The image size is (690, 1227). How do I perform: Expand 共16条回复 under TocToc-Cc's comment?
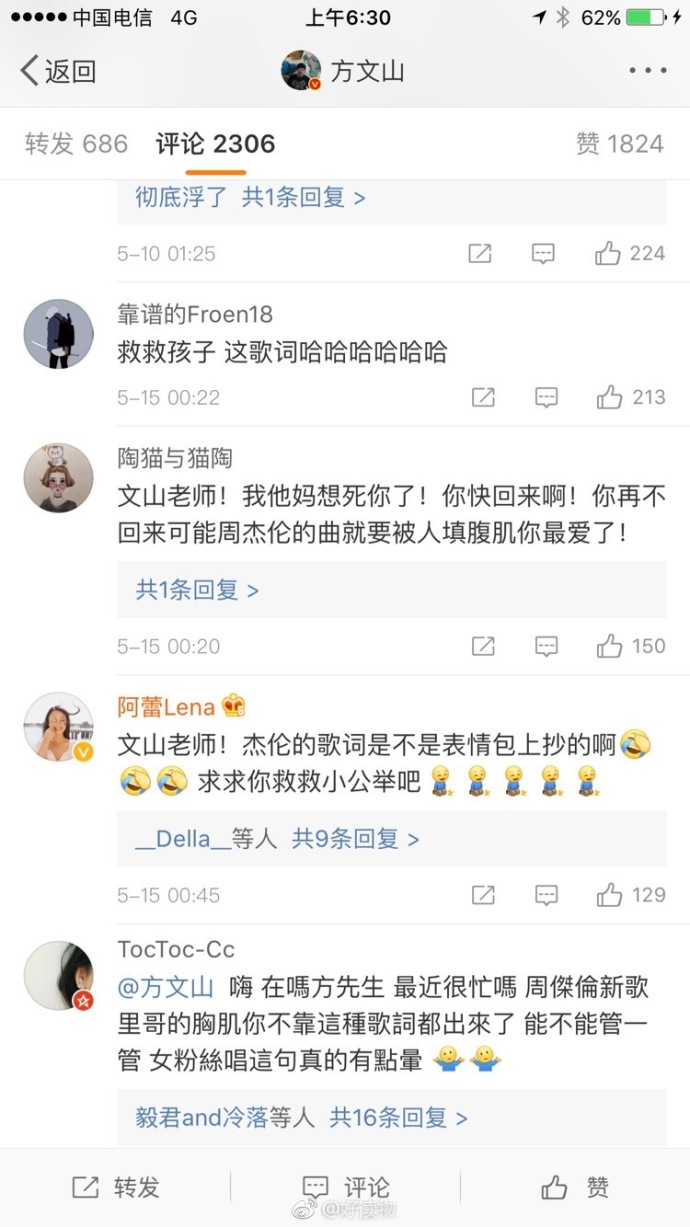click(398, 1117)
